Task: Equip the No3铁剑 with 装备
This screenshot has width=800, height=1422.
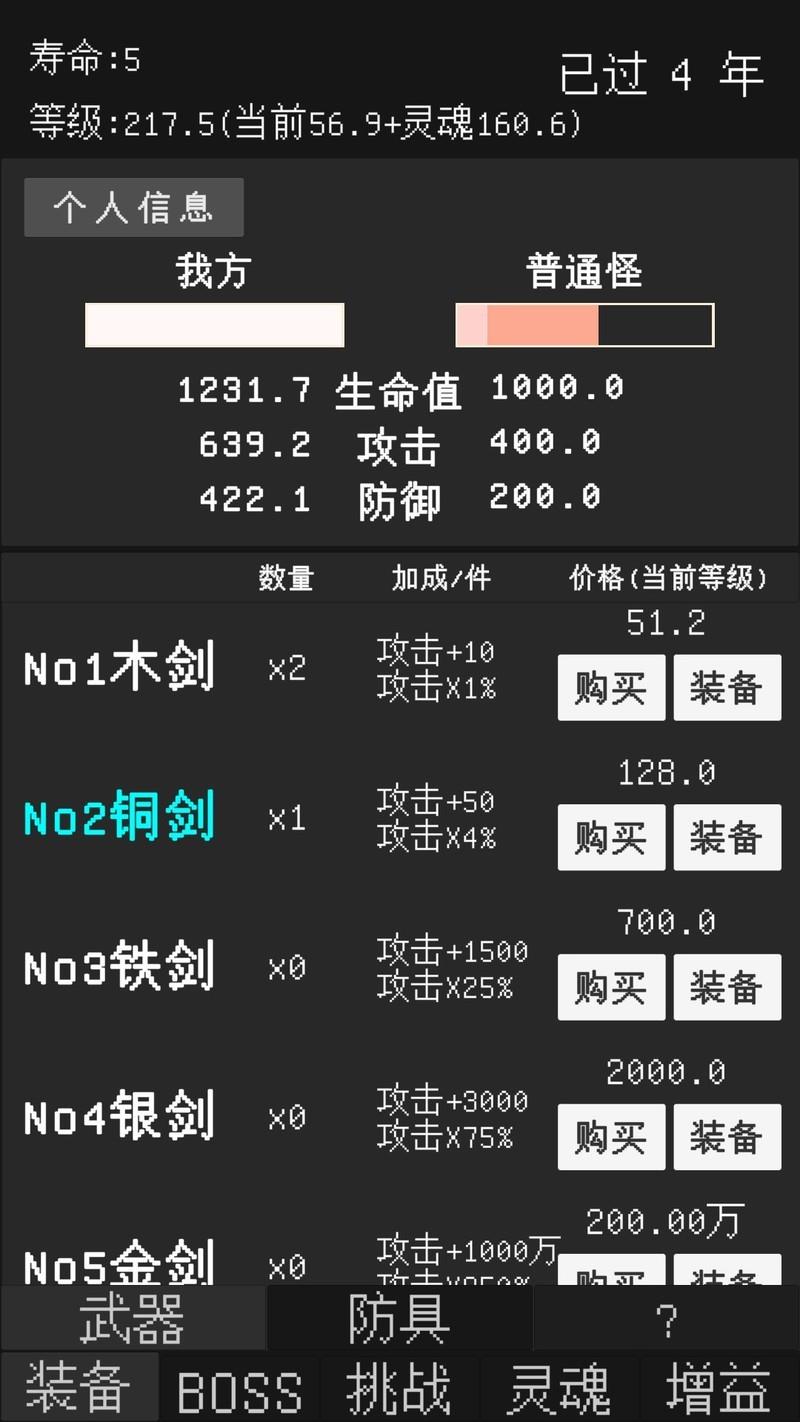Action: tap(727, 987)
